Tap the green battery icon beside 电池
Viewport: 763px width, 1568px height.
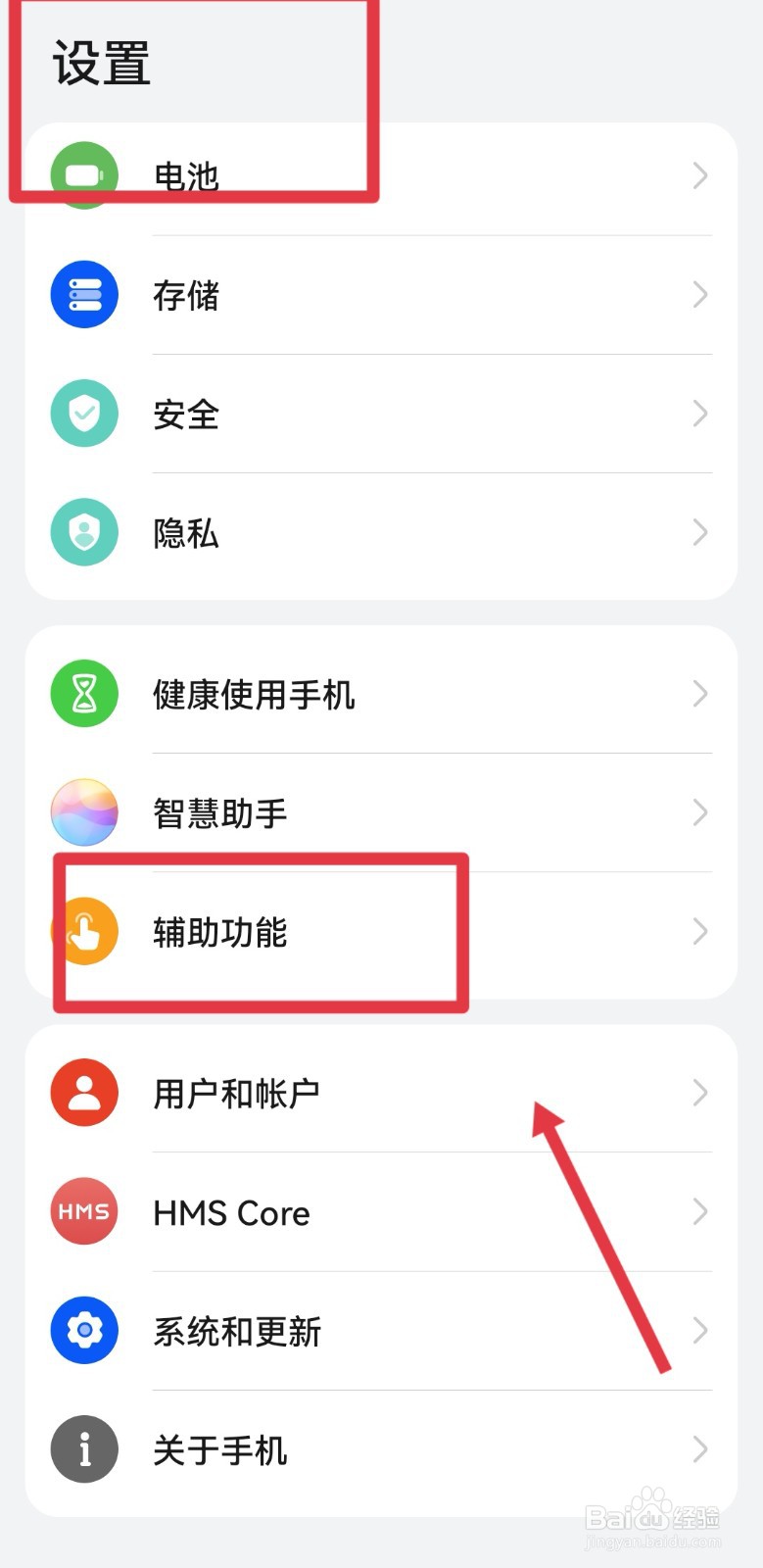tap(84, 175)
